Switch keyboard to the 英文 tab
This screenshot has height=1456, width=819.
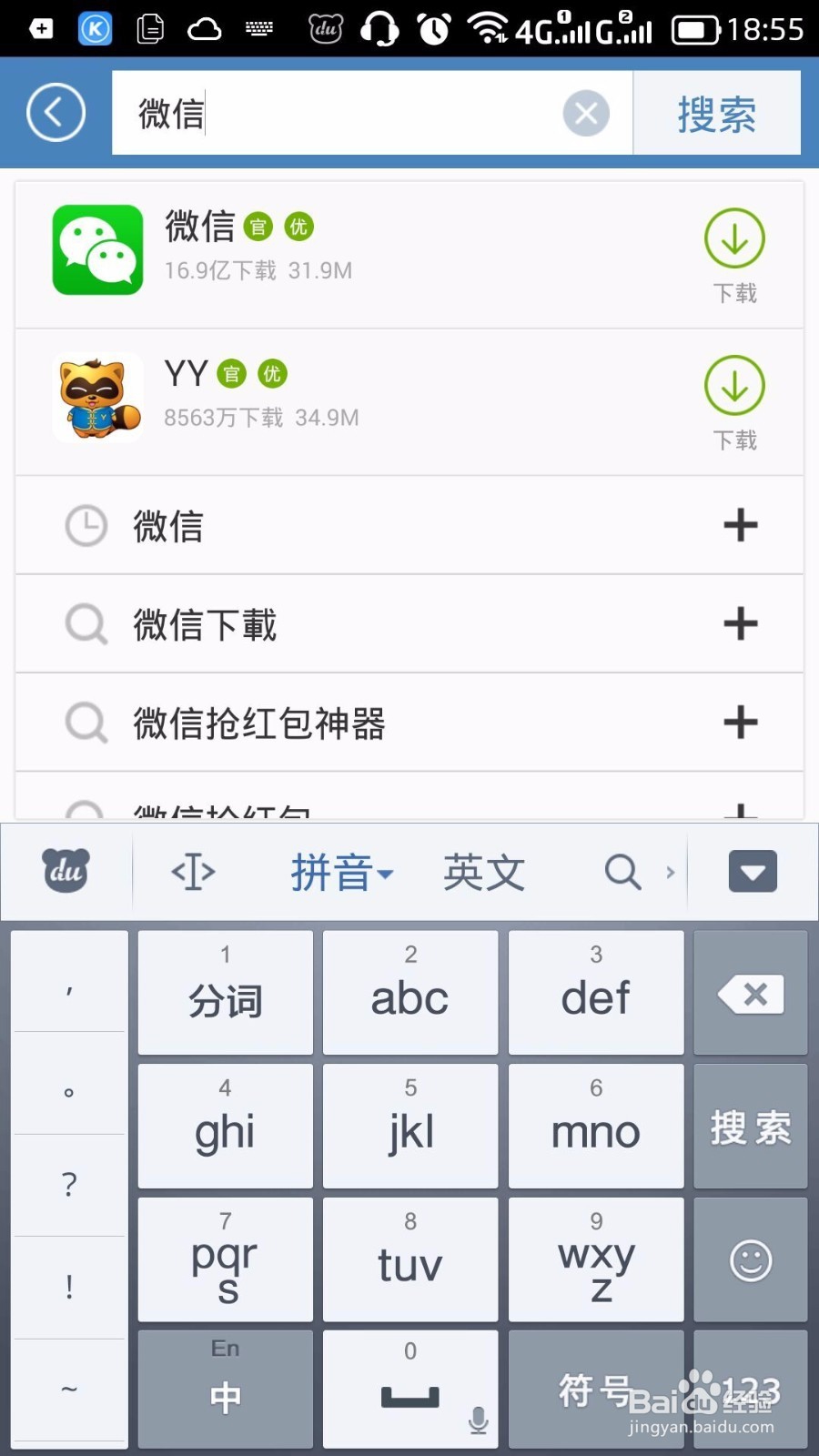[x=483, y=871]
